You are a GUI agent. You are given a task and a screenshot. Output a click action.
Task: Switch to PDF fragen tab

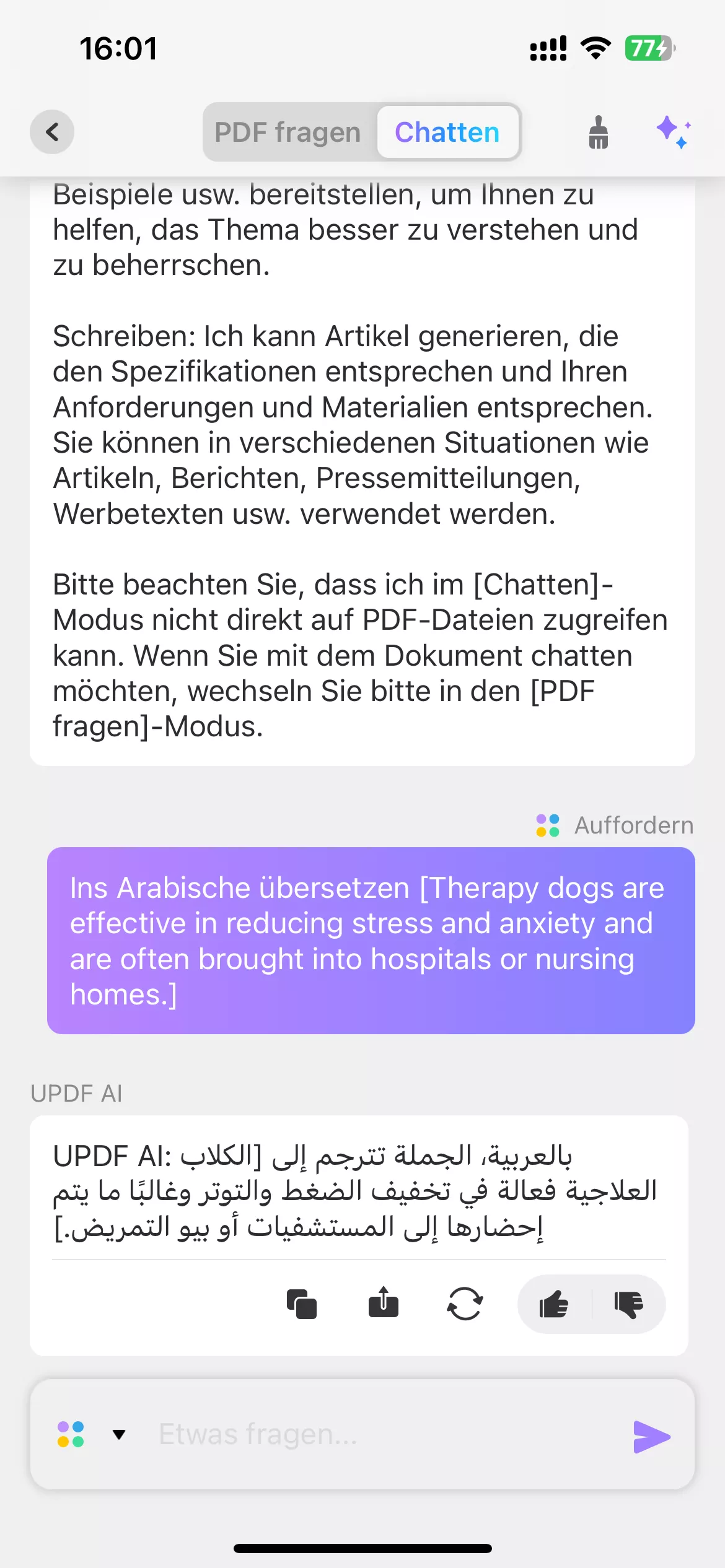pyautogui.click(x=287, y=132)
